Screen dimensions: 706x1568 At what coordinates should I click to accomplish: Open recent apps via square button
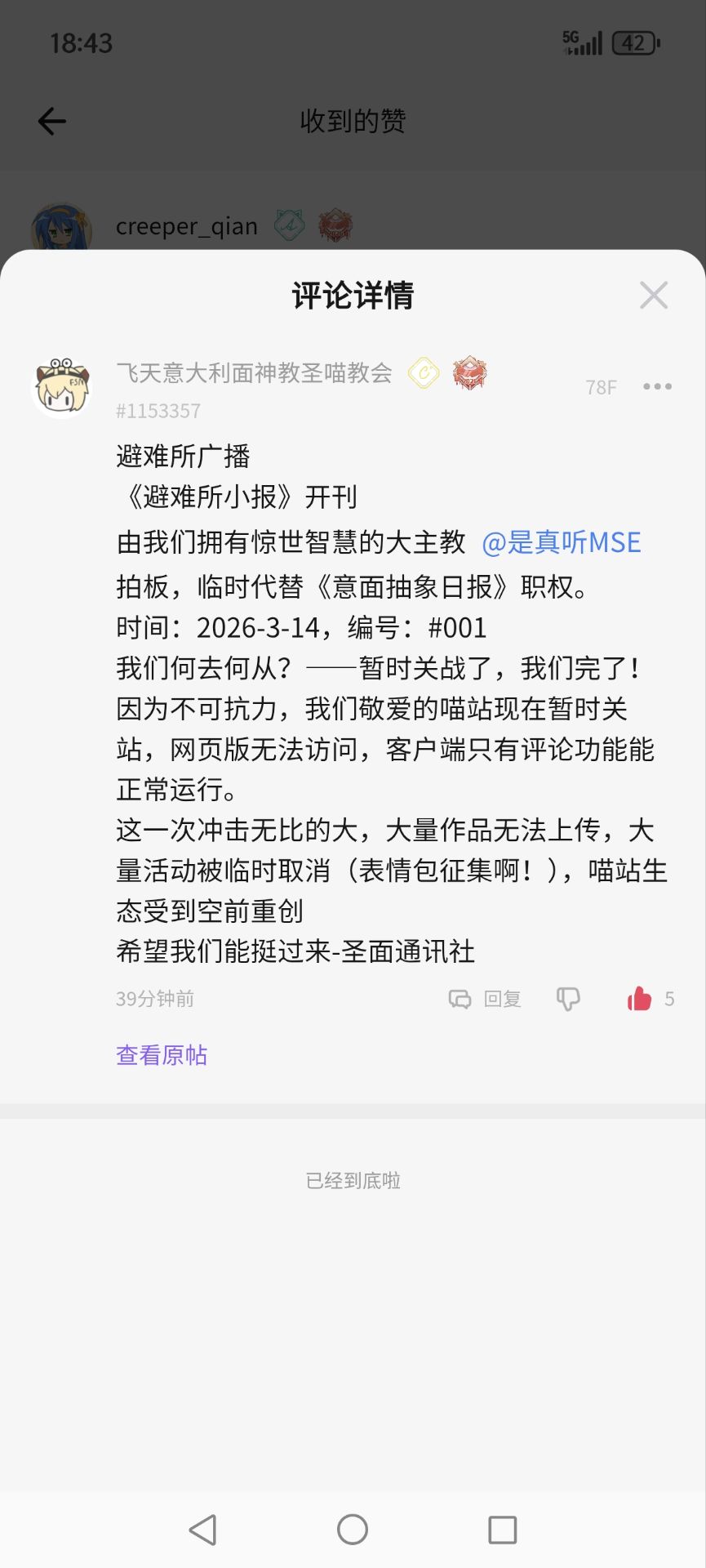coord(502,1530)
